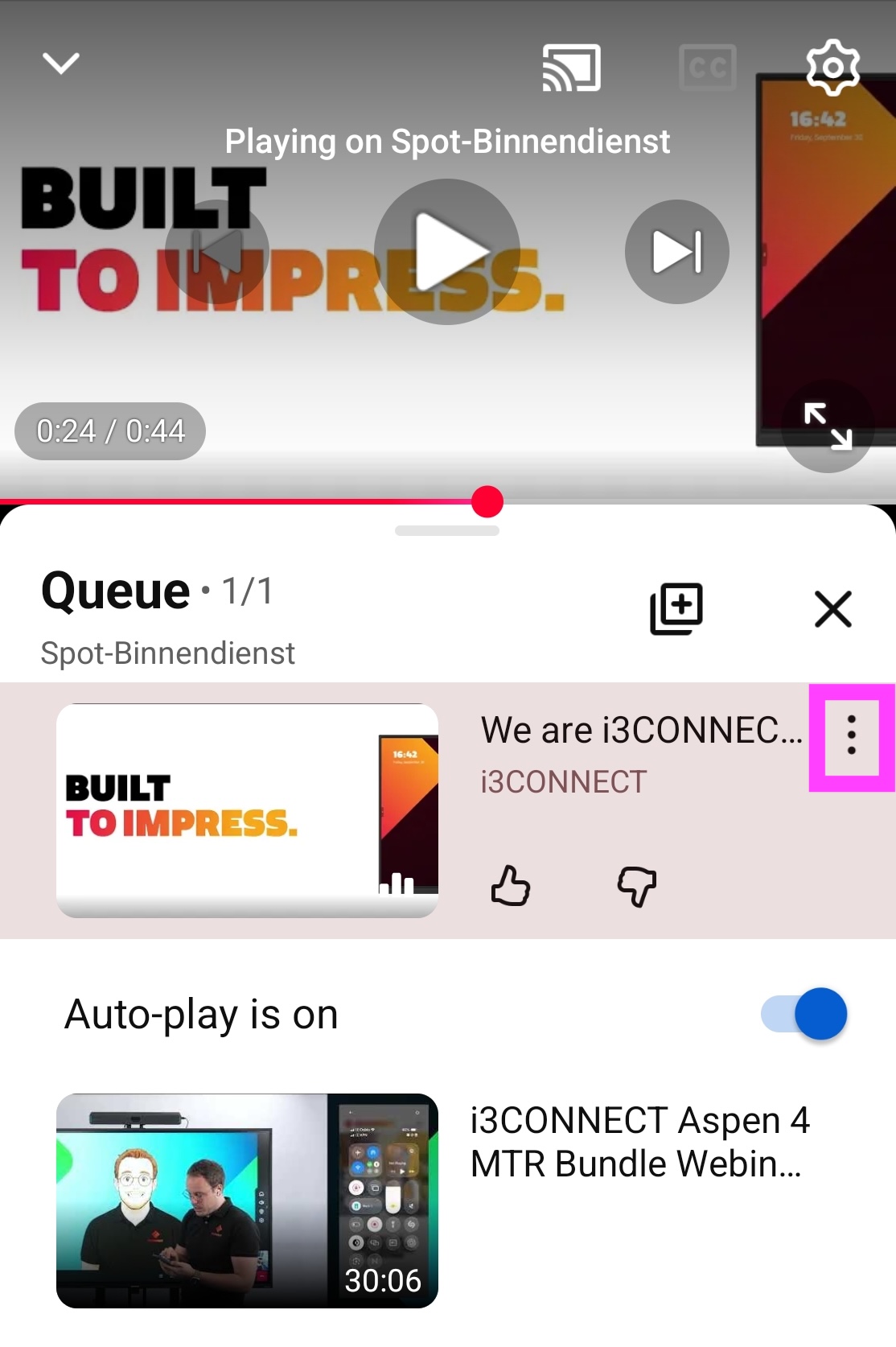Open the Cast device selector icon
Viewport: 896px width, 1347px height.
point(573,68)
